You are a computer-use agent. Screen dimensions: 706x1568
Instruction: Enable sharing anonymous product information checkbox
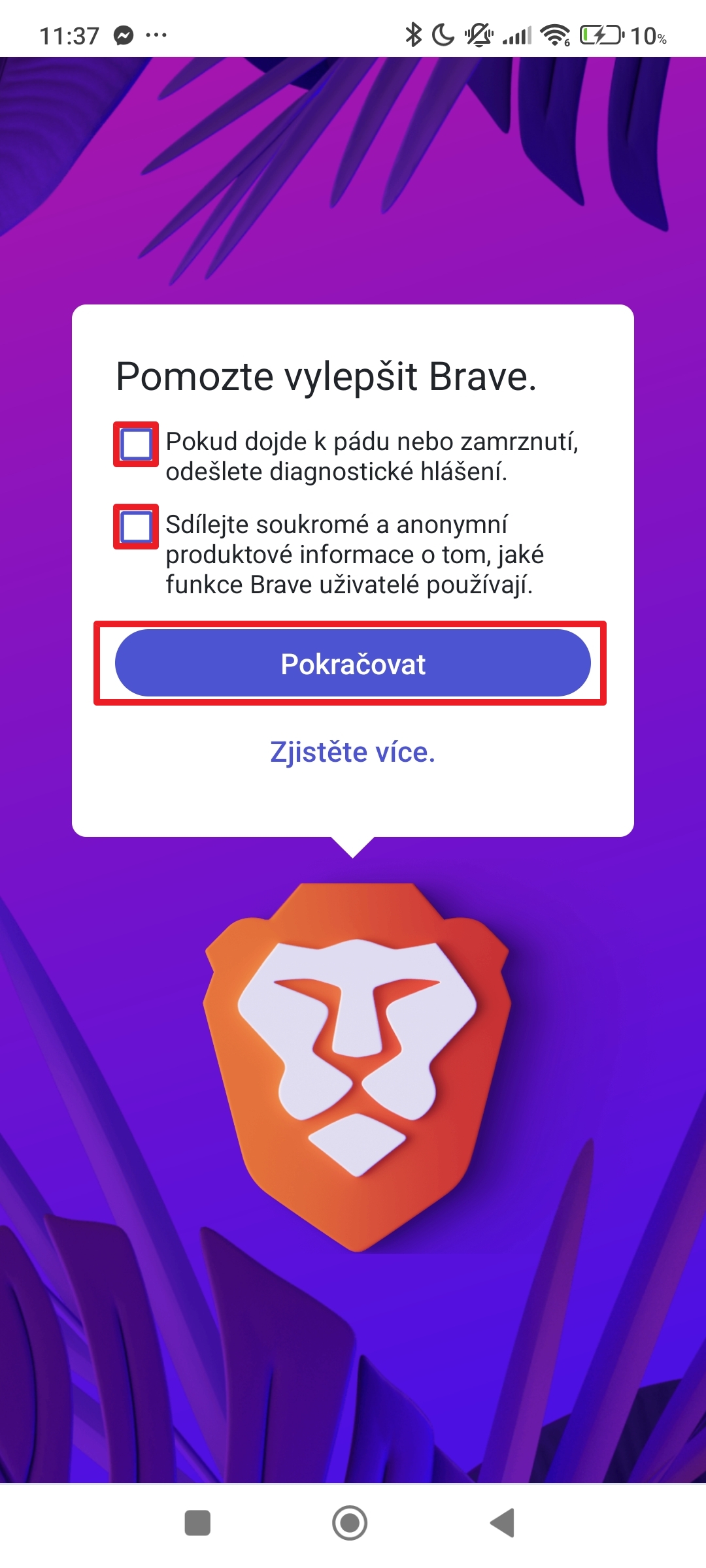136,527
